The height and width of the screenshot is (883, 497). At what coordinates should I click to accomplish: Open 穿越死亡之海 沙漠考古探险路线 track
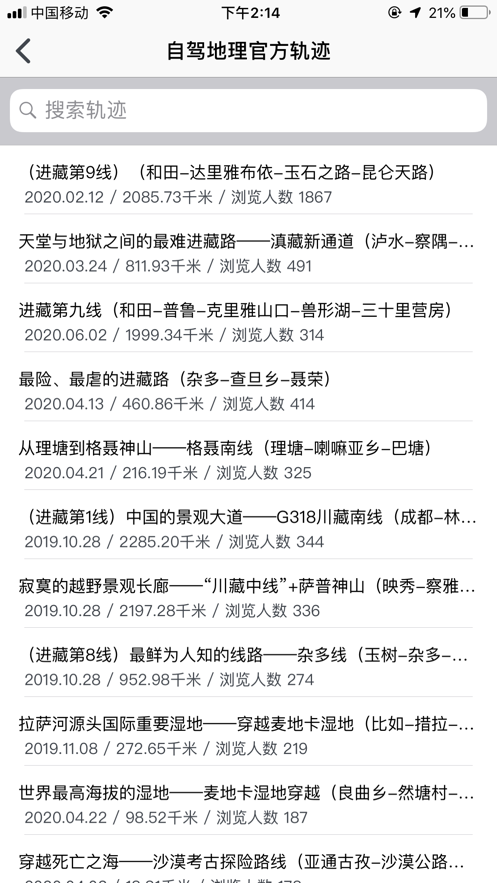pyautogui.click(x=248, y=863)
